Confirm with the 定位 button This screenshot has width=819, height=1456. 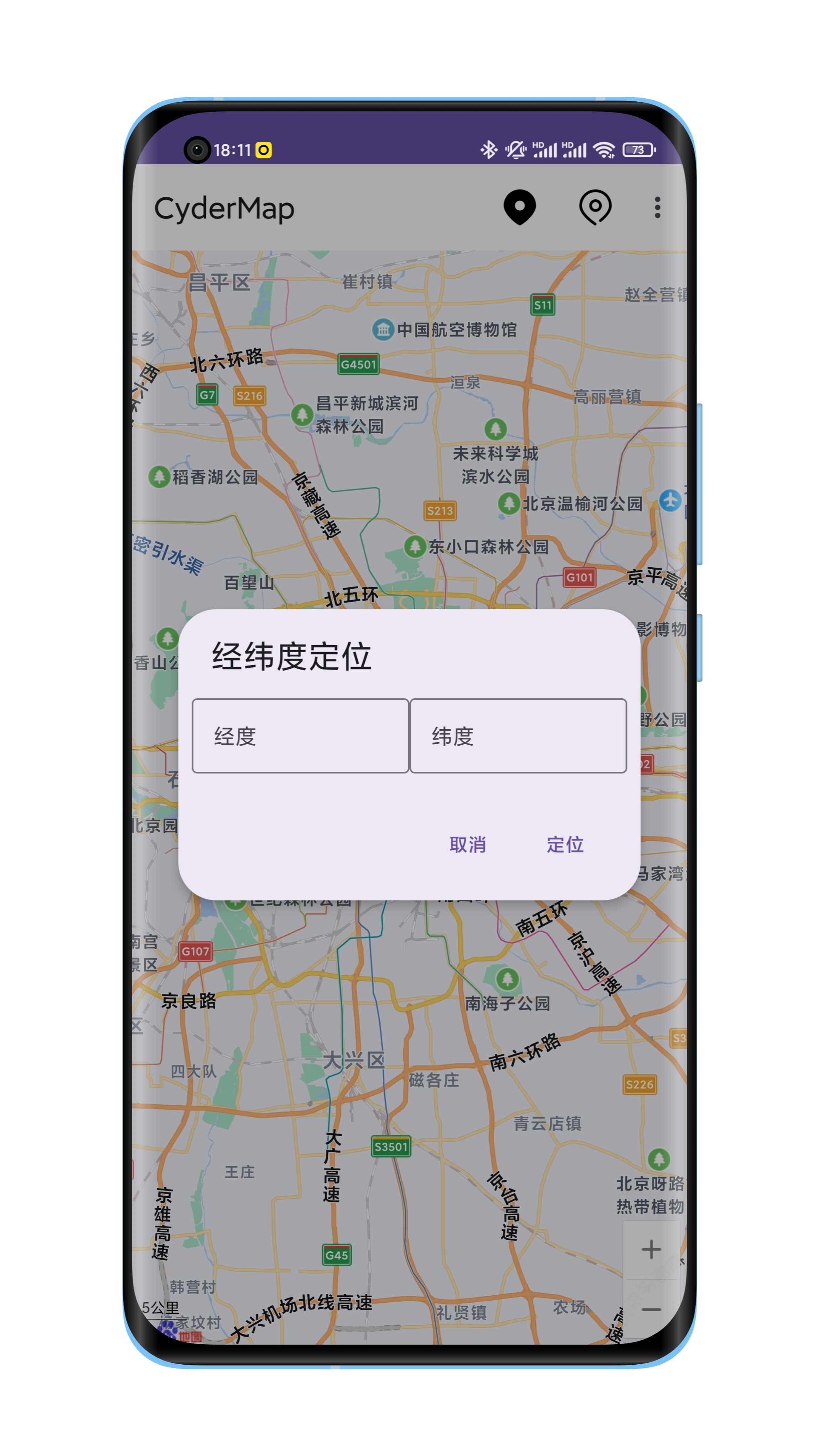coord(565,844)
